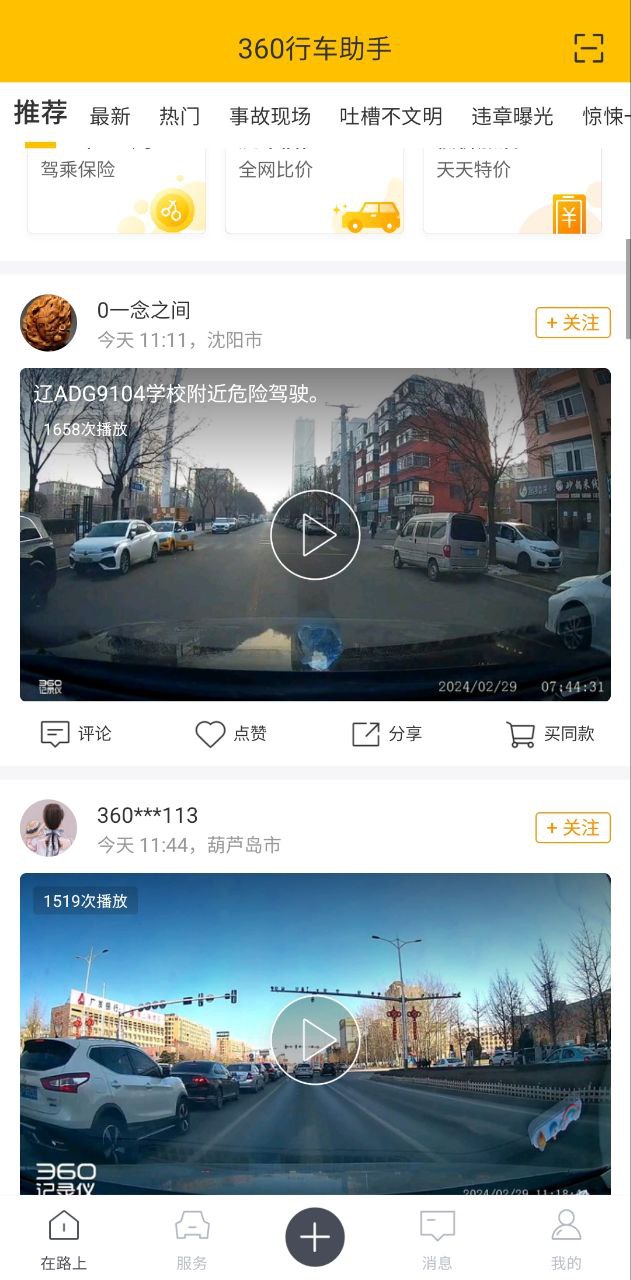Open the 事故现场 tab
This screenshot has width=631, height=1280.
270,116
